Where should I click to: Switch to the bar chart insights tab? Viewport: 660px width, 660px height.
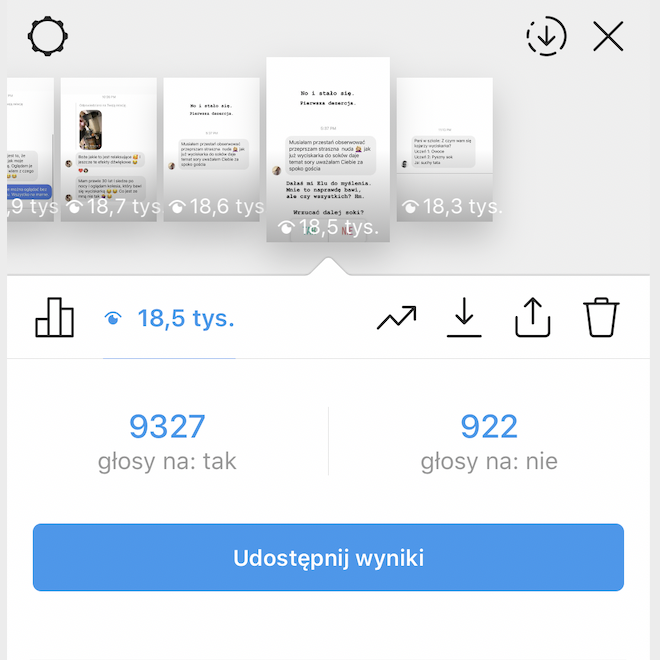coord(55,318)
